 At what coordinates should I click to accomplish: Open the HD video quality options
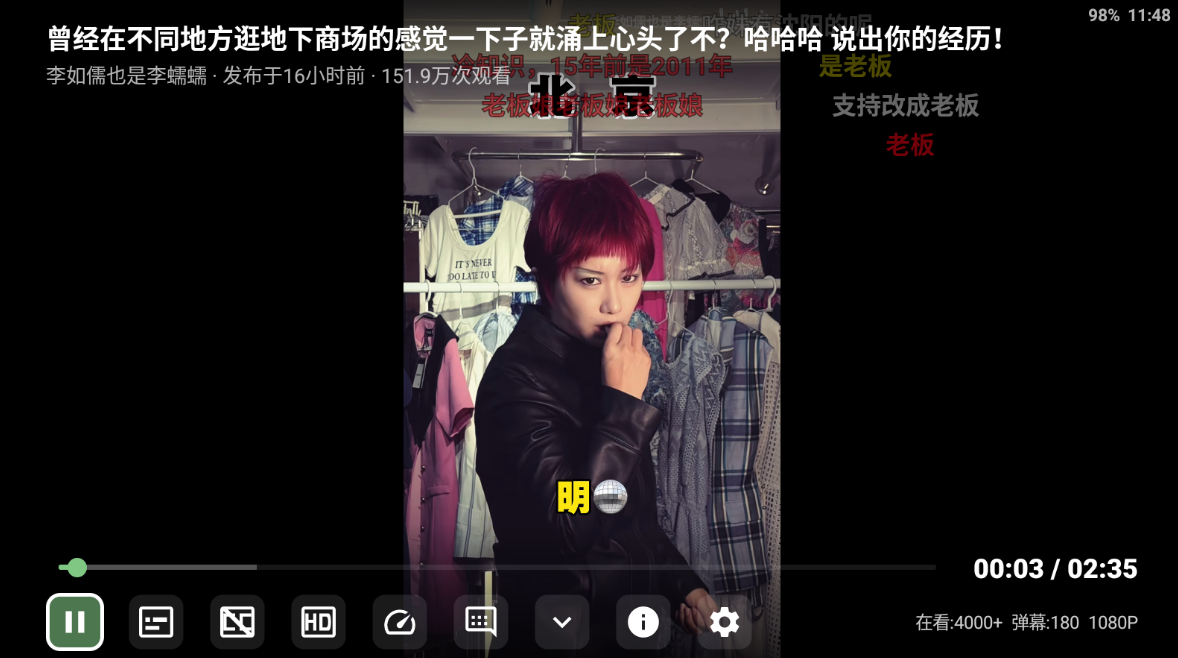click(318, 622)
